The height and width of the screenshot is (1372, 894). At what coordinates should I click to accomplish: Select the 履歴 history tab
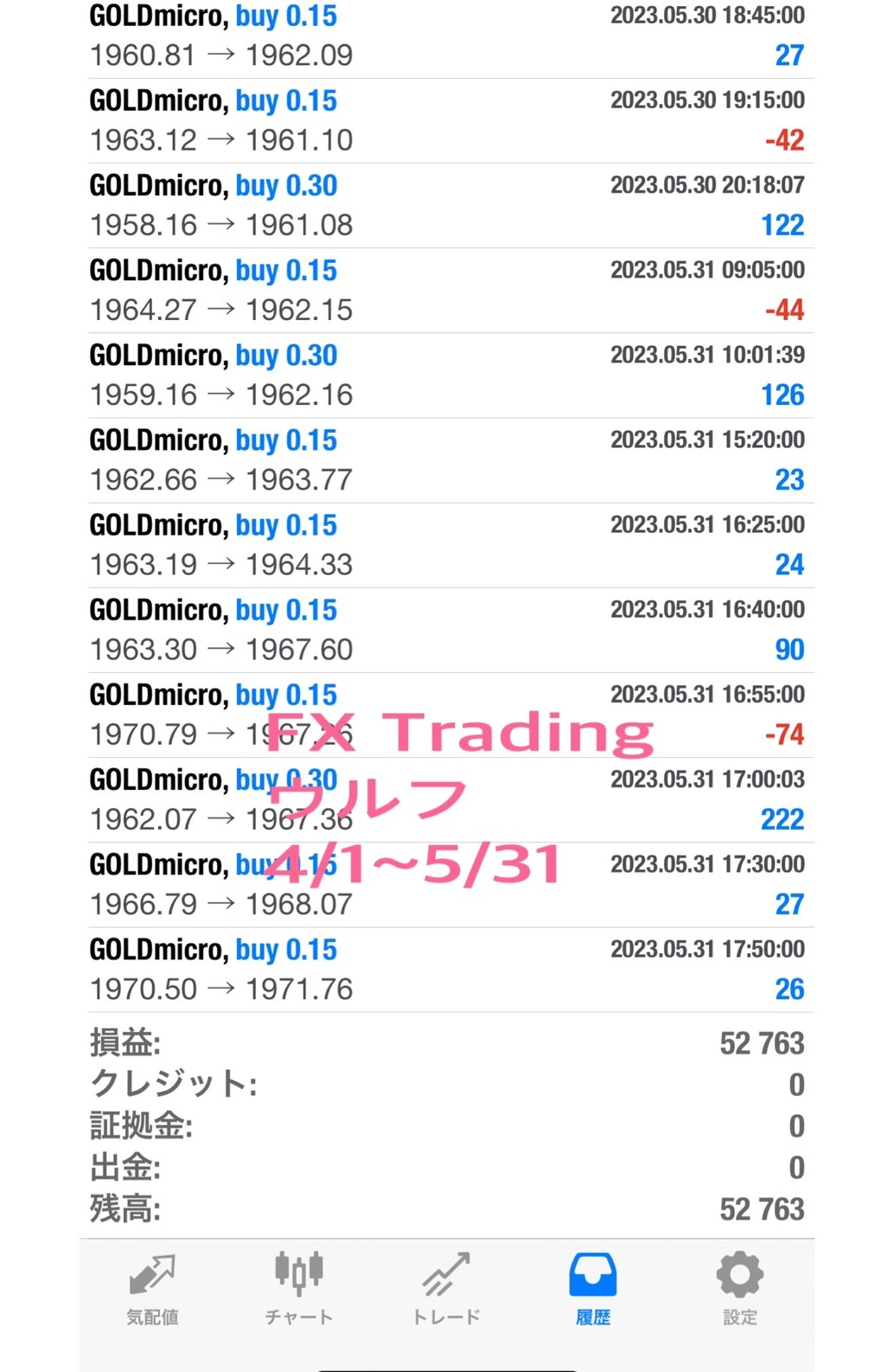(x=593, y=1289)
